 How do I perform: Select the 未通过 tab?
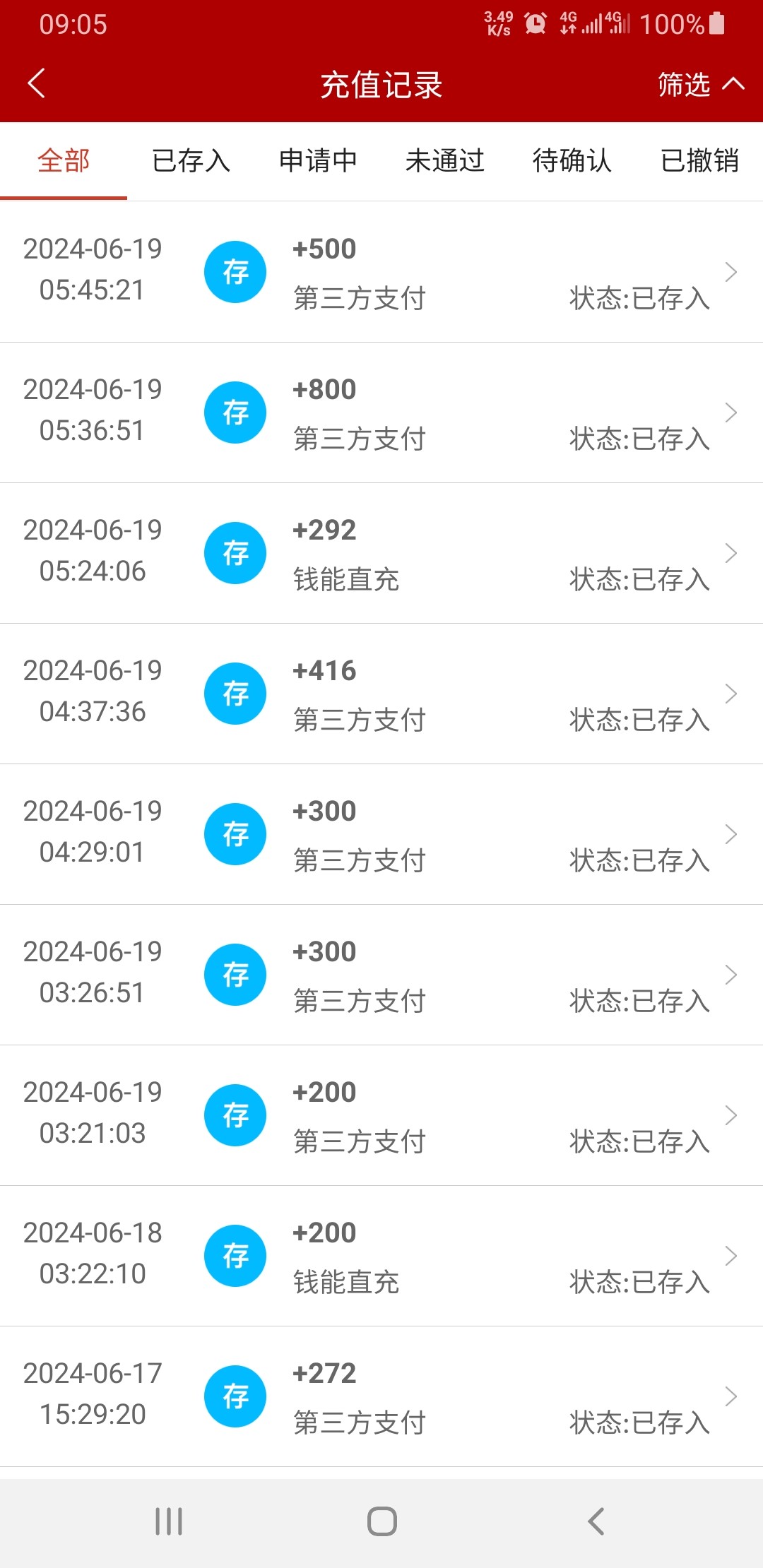tap(445, 161)
